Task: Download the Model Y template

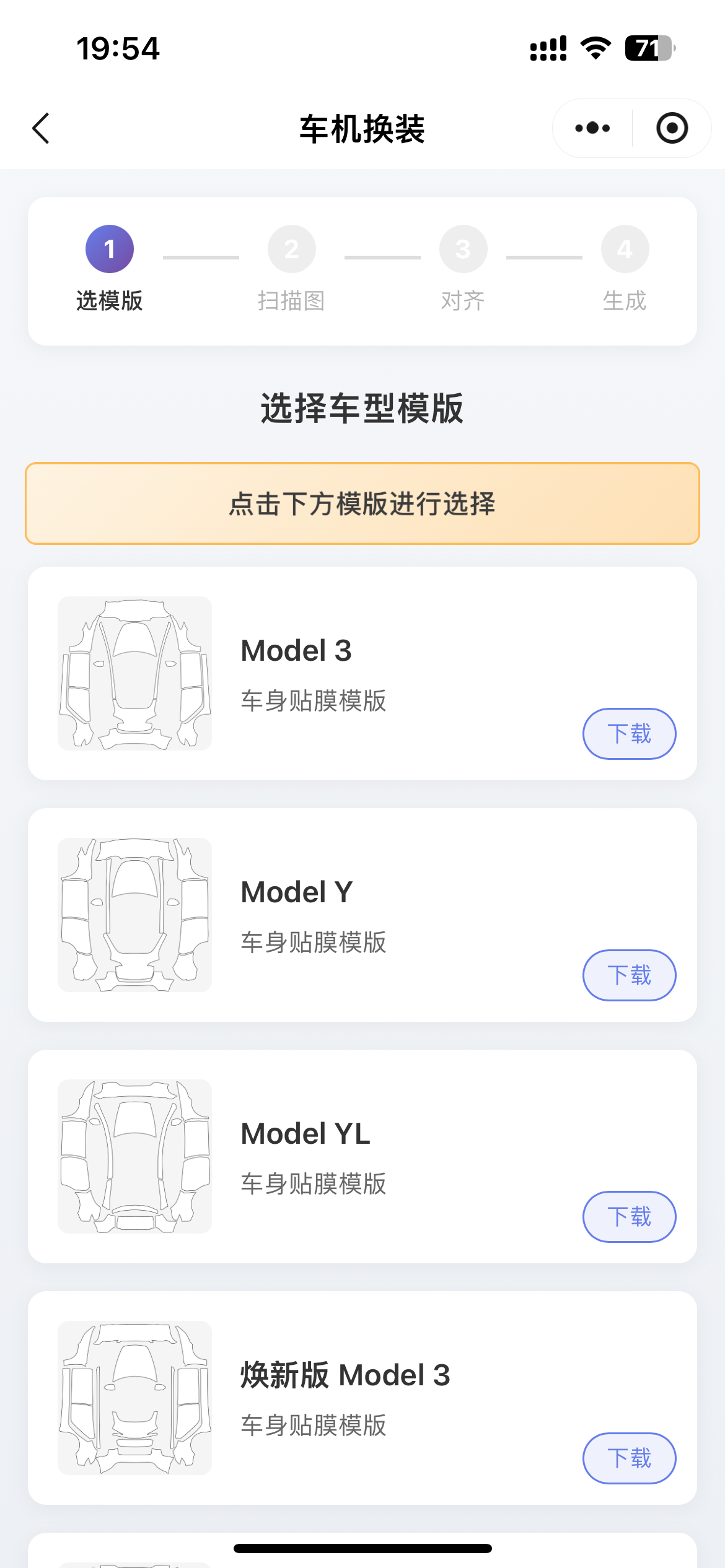Action: [629, 975]
